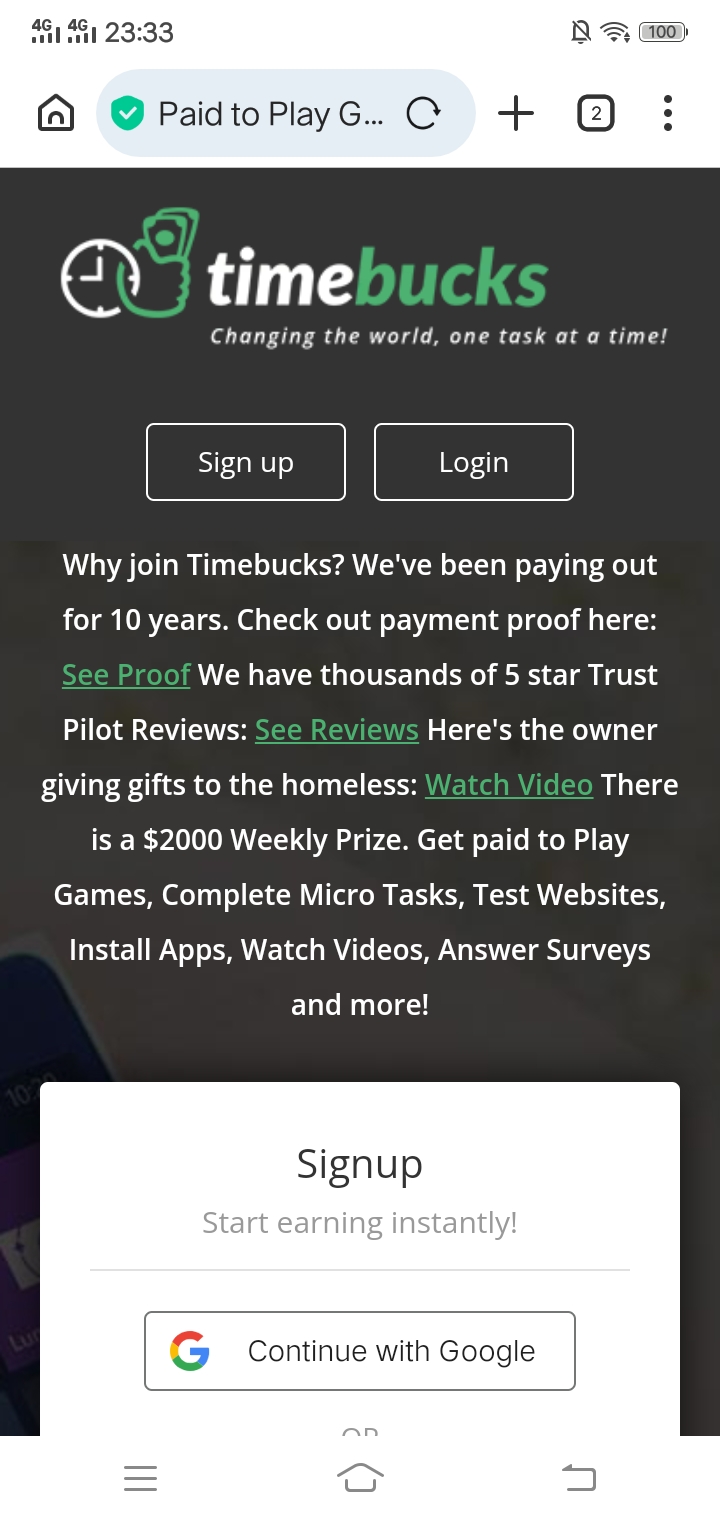This screenshot has width=720, height=1520.
Task: Open a new browser tab
Action: point(516,114)
